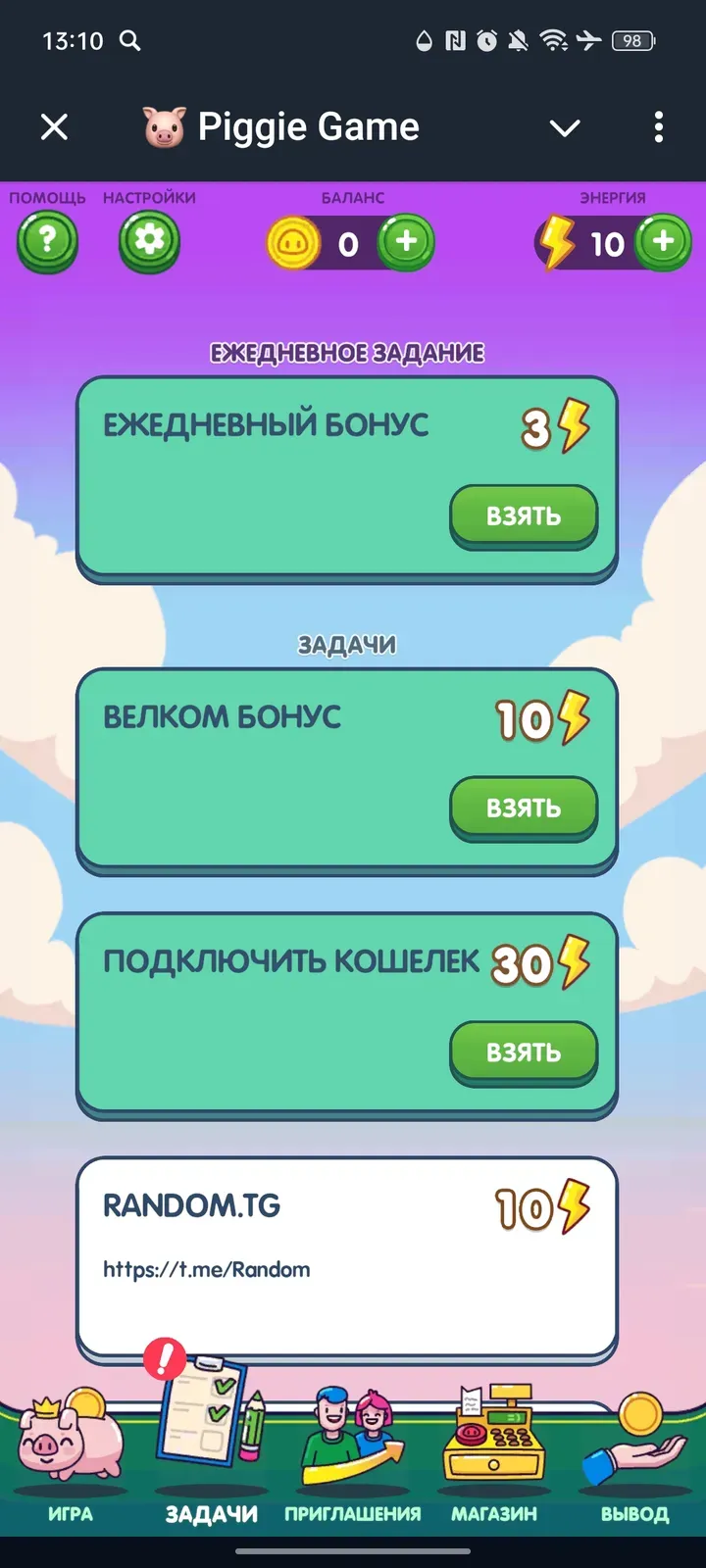Claim the Велком бонус with Взять
The height and width of the screenshot is (1568, 706).
524,808
